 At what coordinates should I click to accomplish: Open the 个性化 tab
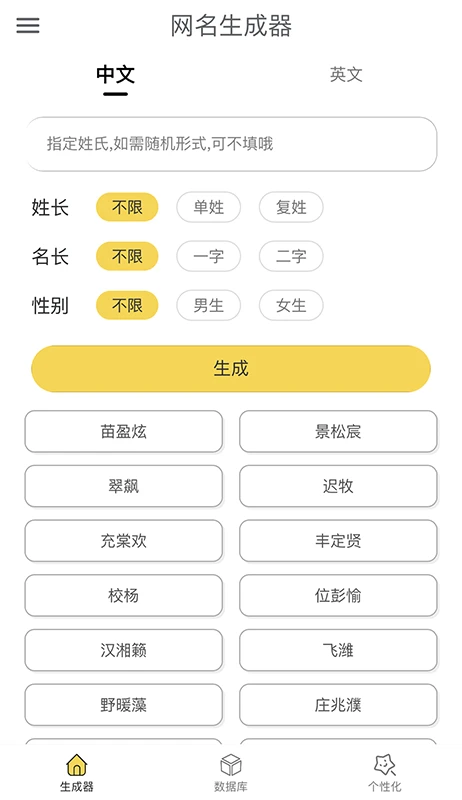click(x=385, y=773)
